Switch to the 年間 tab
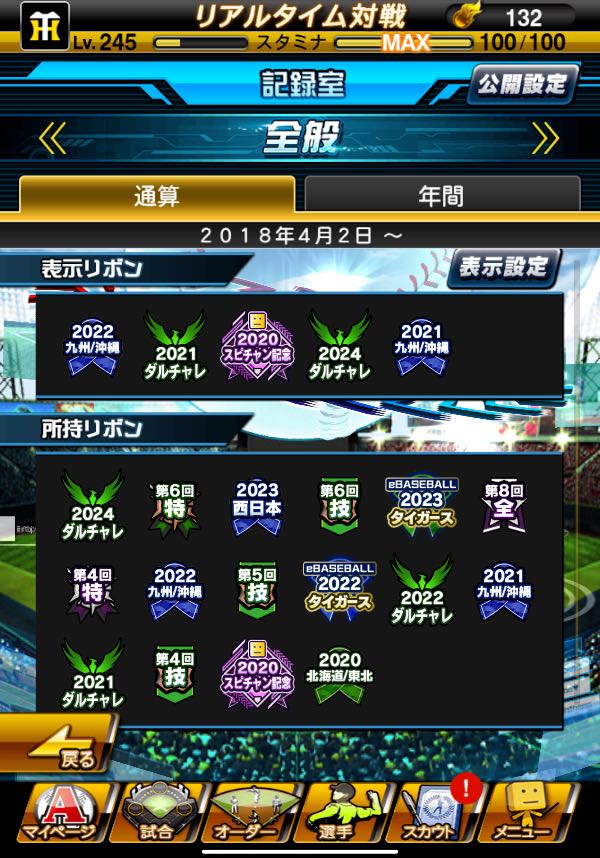 (x=441, y=195)
